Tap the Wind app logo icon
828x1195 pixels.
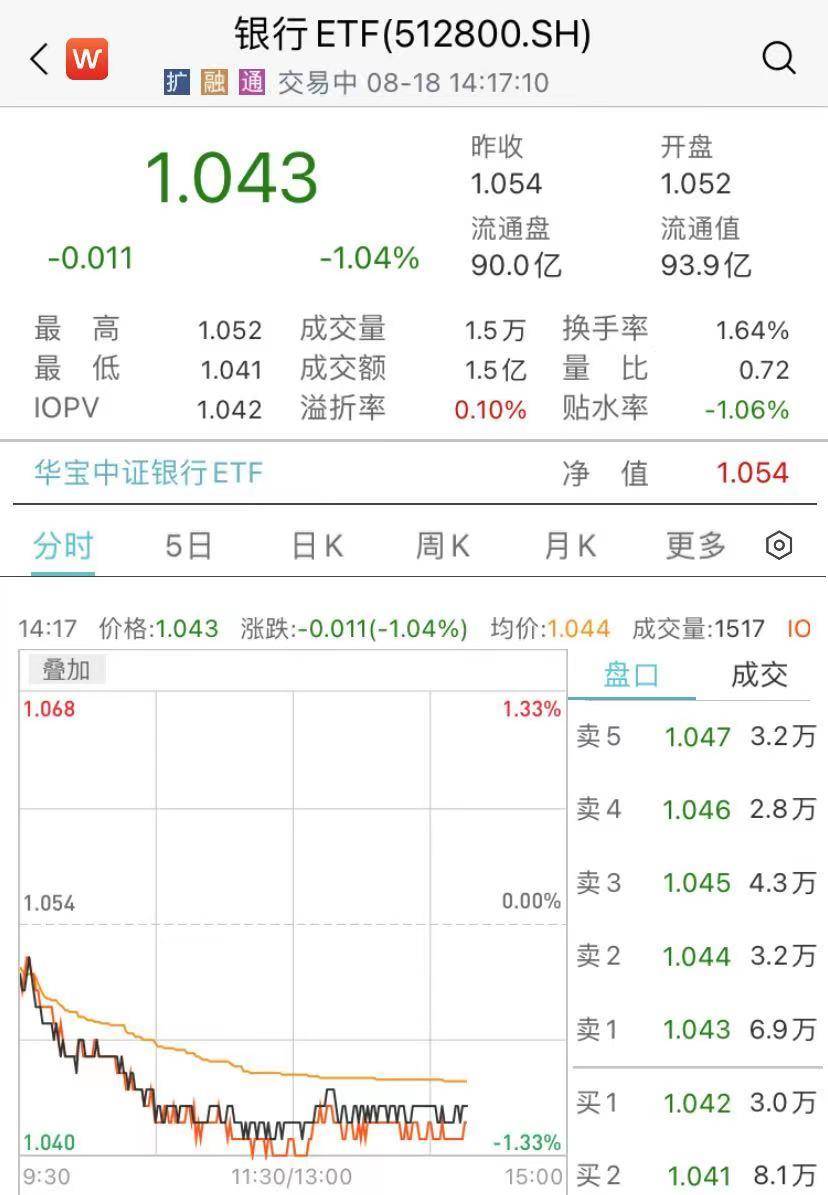point(86,58)
